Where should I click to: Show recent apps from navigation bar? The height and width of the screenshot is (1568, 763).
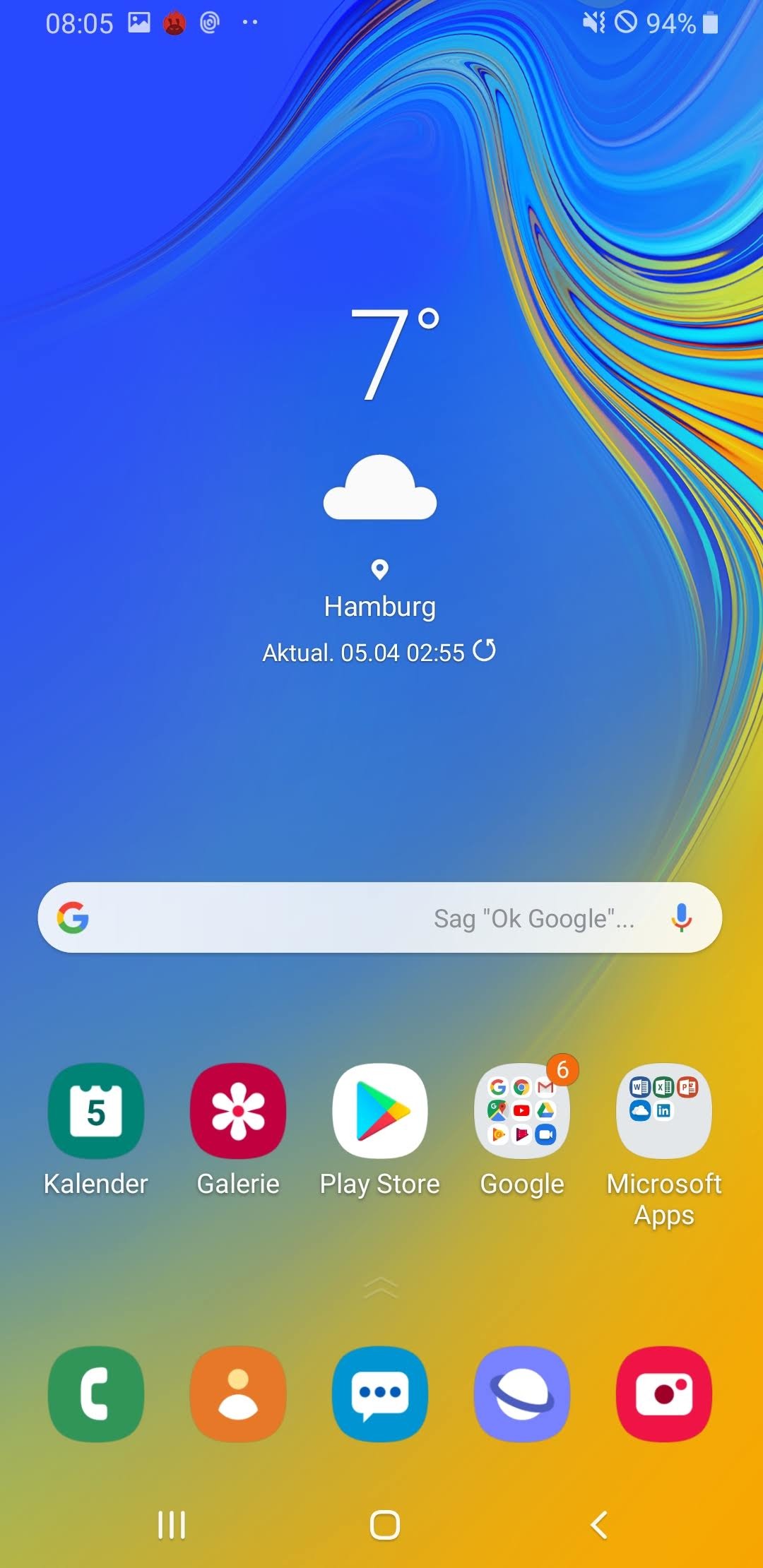[x=172, y=1525]
